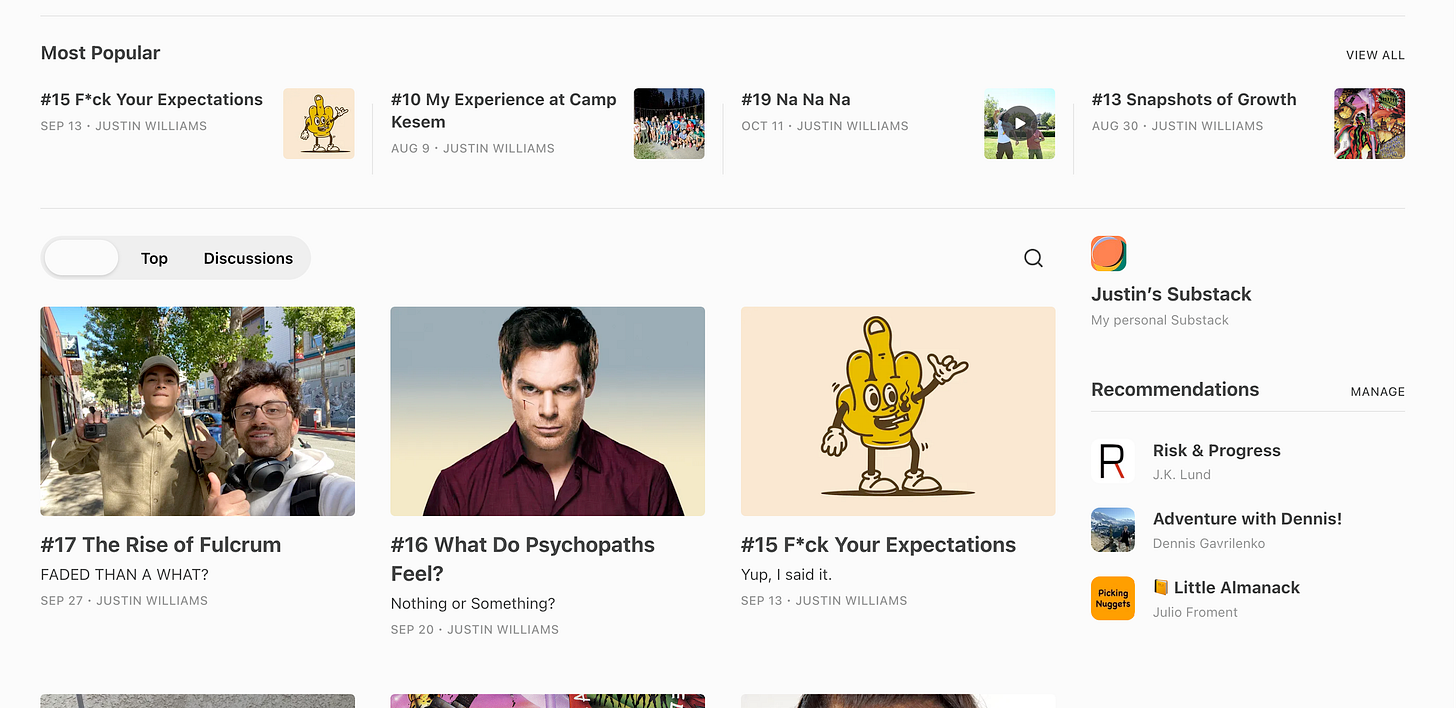This screenshot has height=708, width=1456.
Task: Open the Risk & Progress recommendation
Action: 1247,462
